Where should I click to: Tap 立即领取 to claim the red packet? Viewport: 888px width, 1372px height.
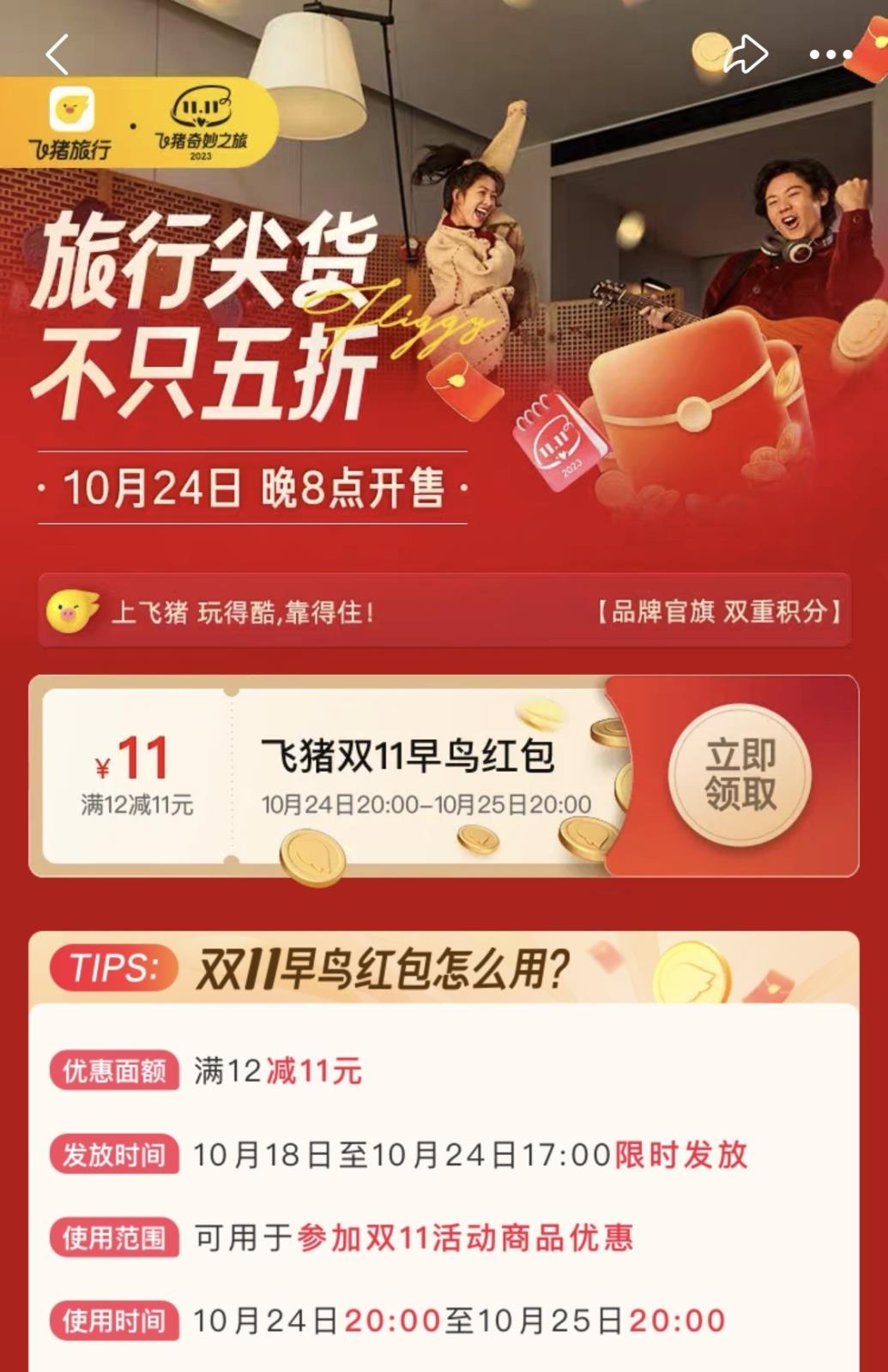click(740, 775)
